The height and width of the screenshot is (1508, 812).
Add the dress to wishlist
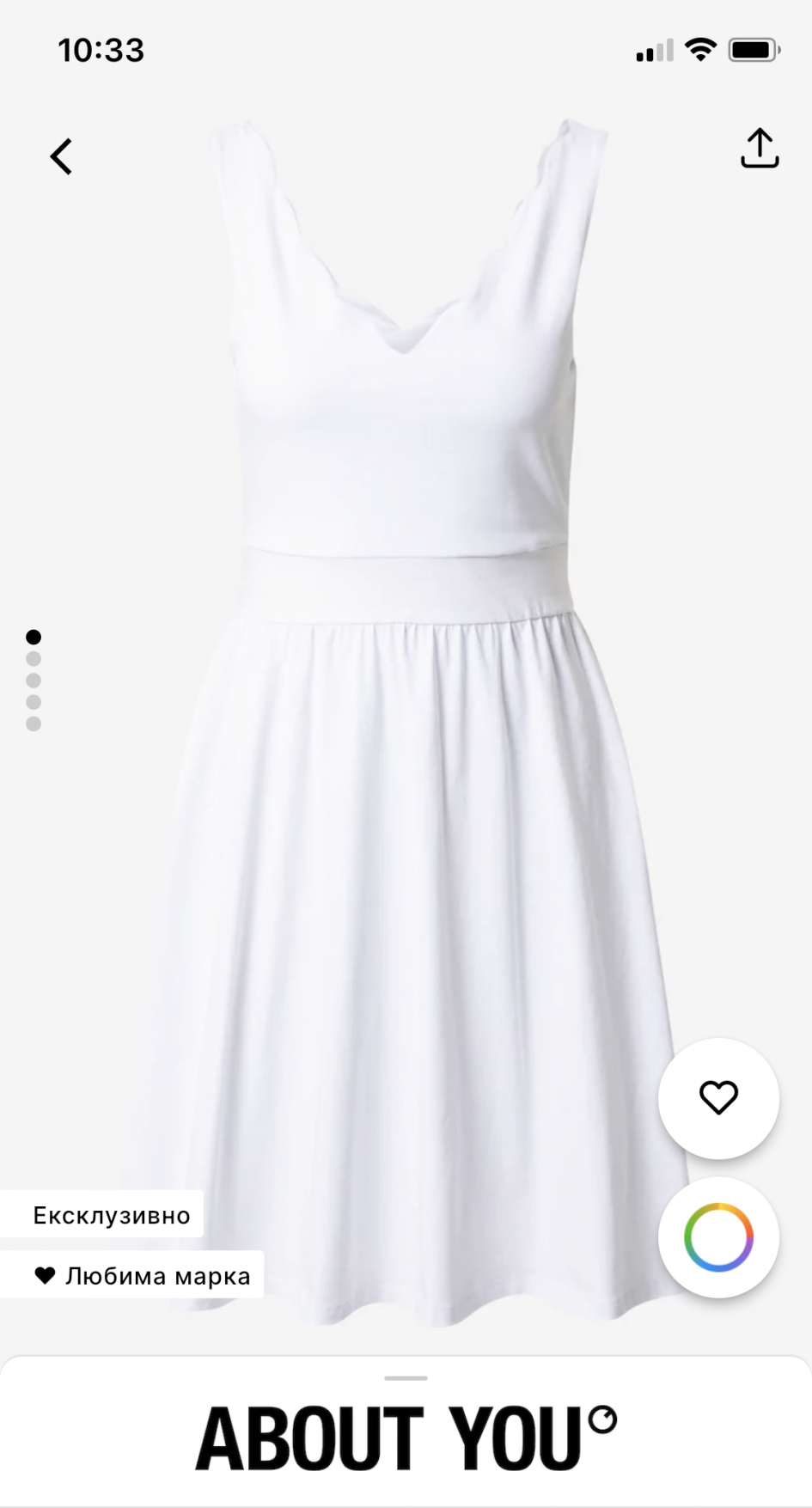point(718,1097)
